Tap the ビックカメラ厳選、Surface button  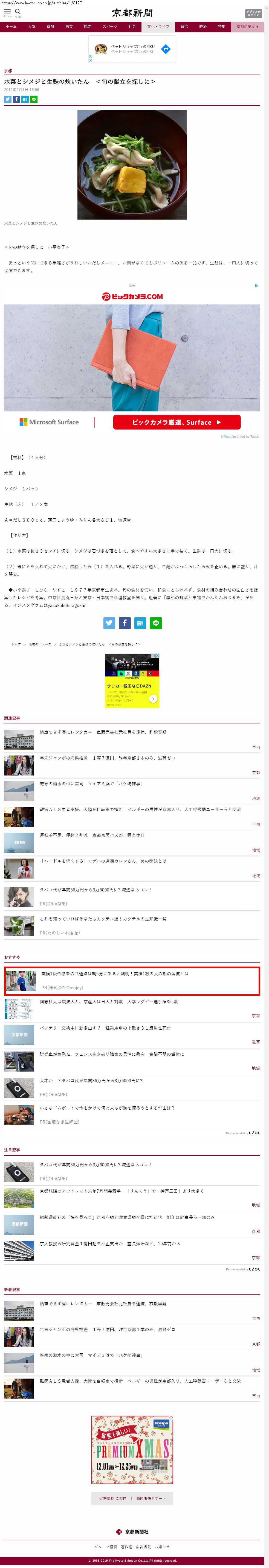point(177,422)
